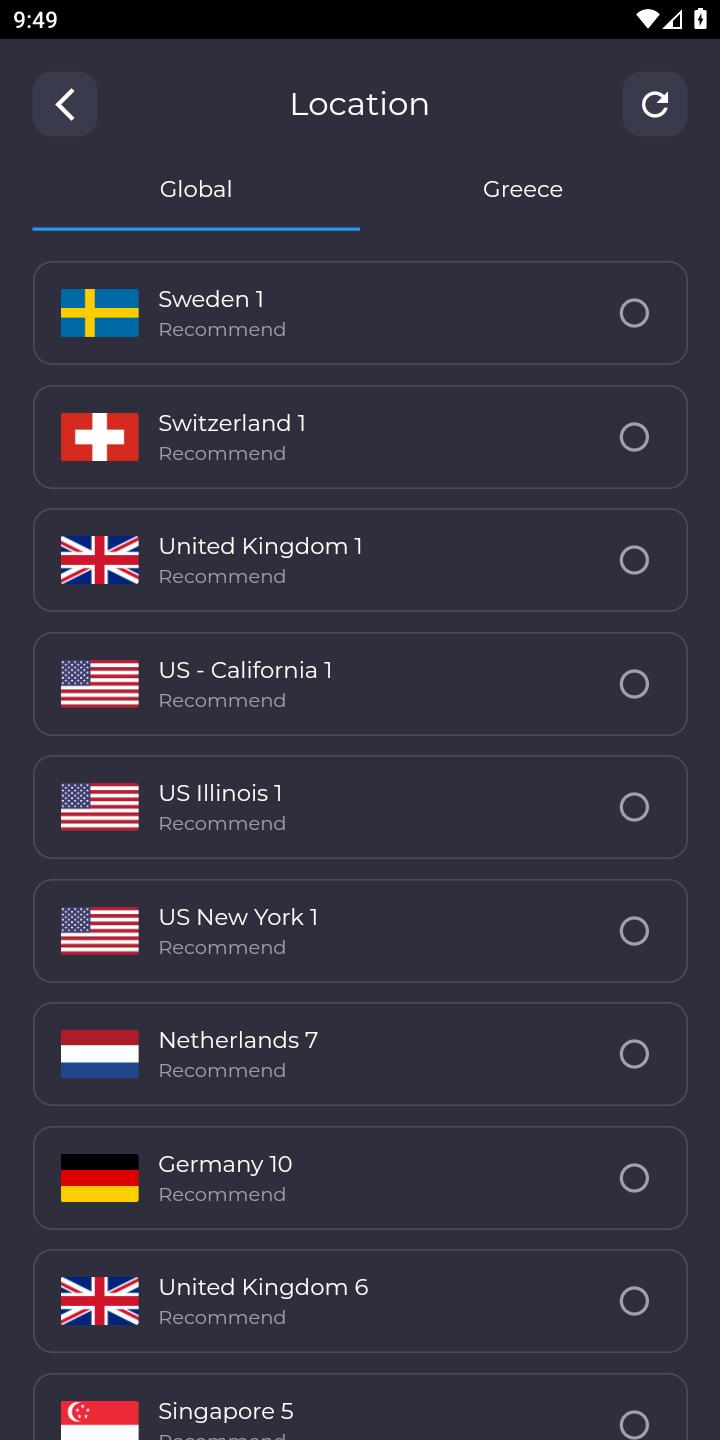
Task: Pick the United Kingdom 1 server
Action: [x=360, y=560]
